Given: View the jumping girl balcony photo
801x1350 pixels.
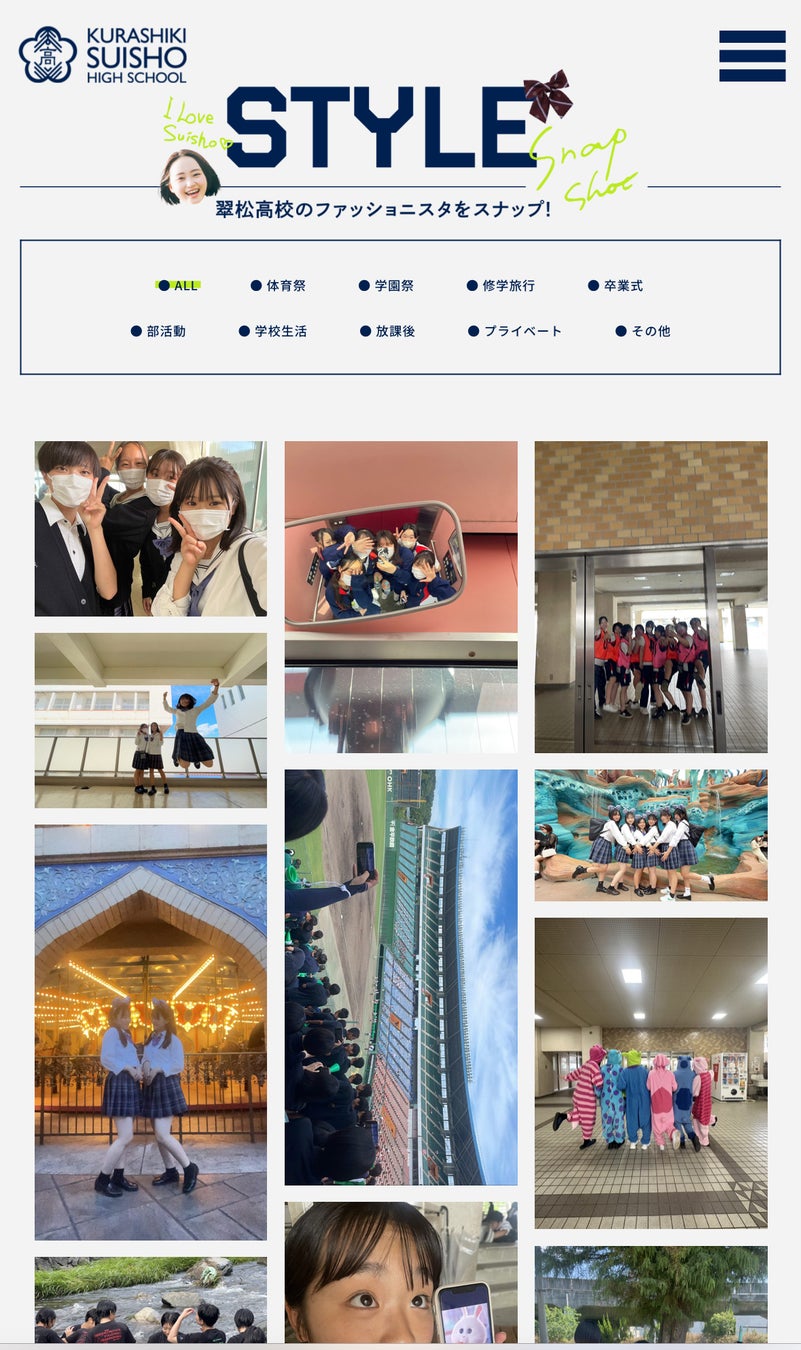Looking at the screenshot, I should click(x=151, y=720).
